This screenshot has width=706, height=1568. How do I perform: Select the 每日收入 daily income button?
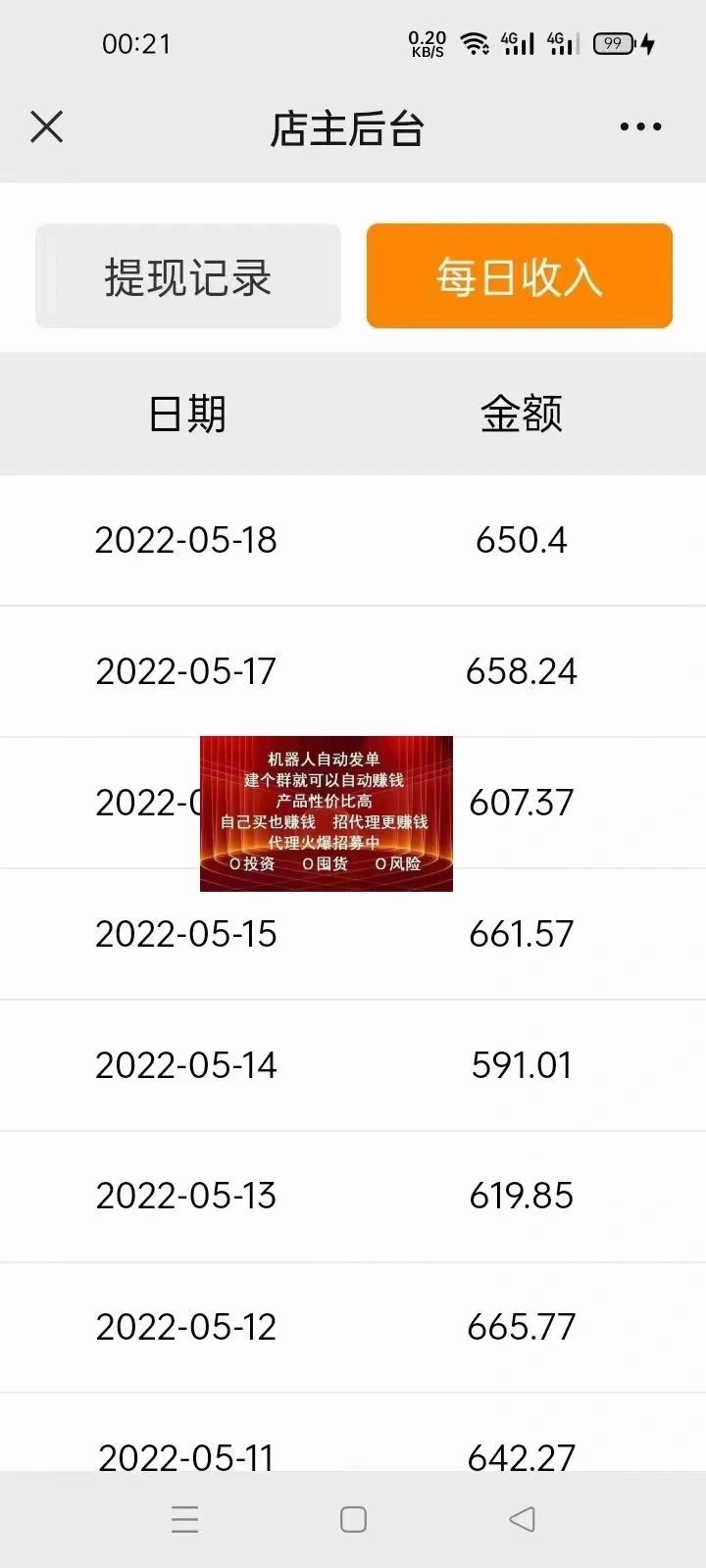pyautogui.click(x=519, y=275)
